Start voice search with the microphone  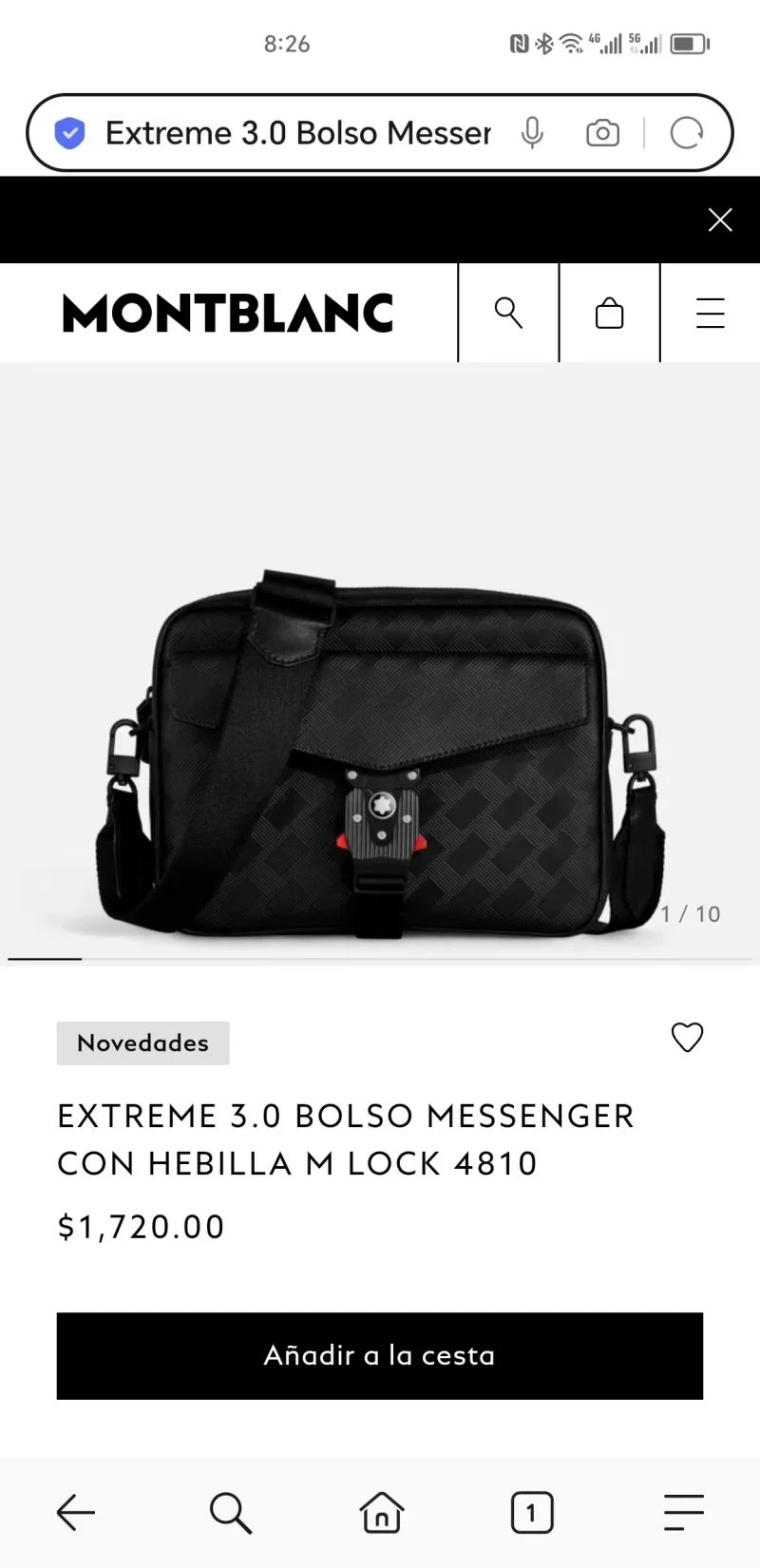point(533,133)
